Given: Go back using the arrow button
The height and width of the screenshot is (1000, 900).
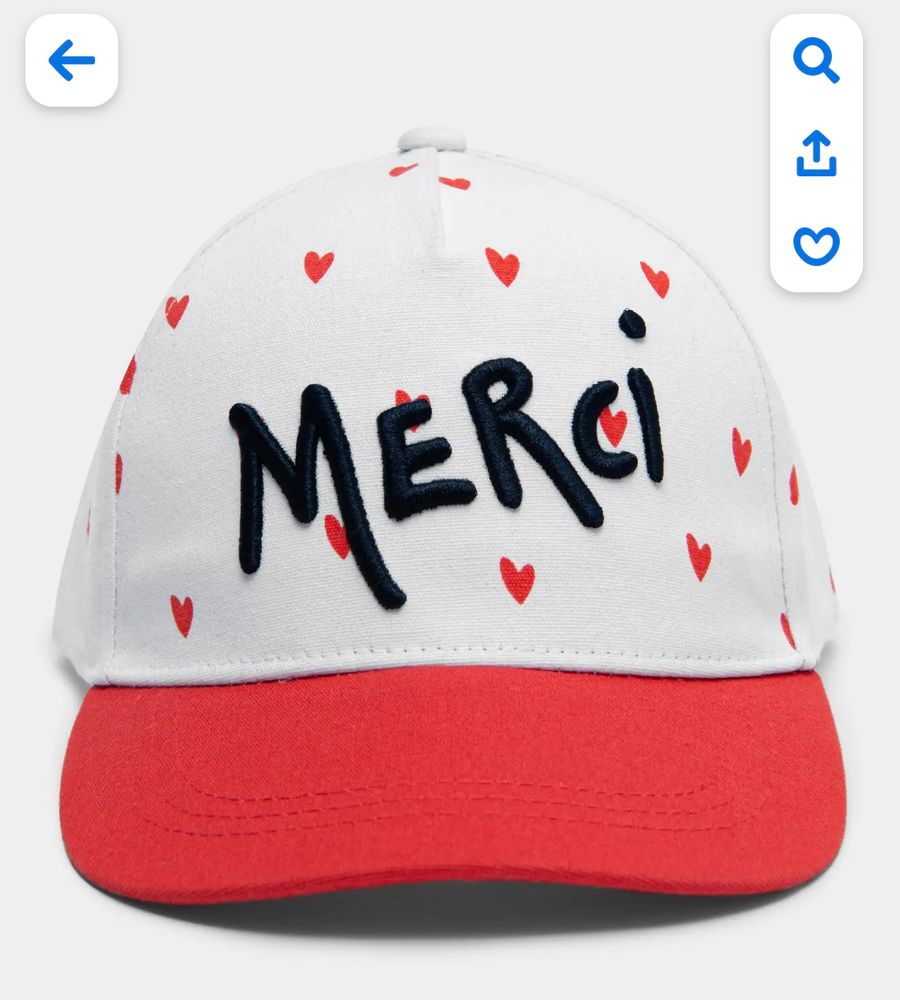Looking at the screenshot, I should (x=71, y=61).
